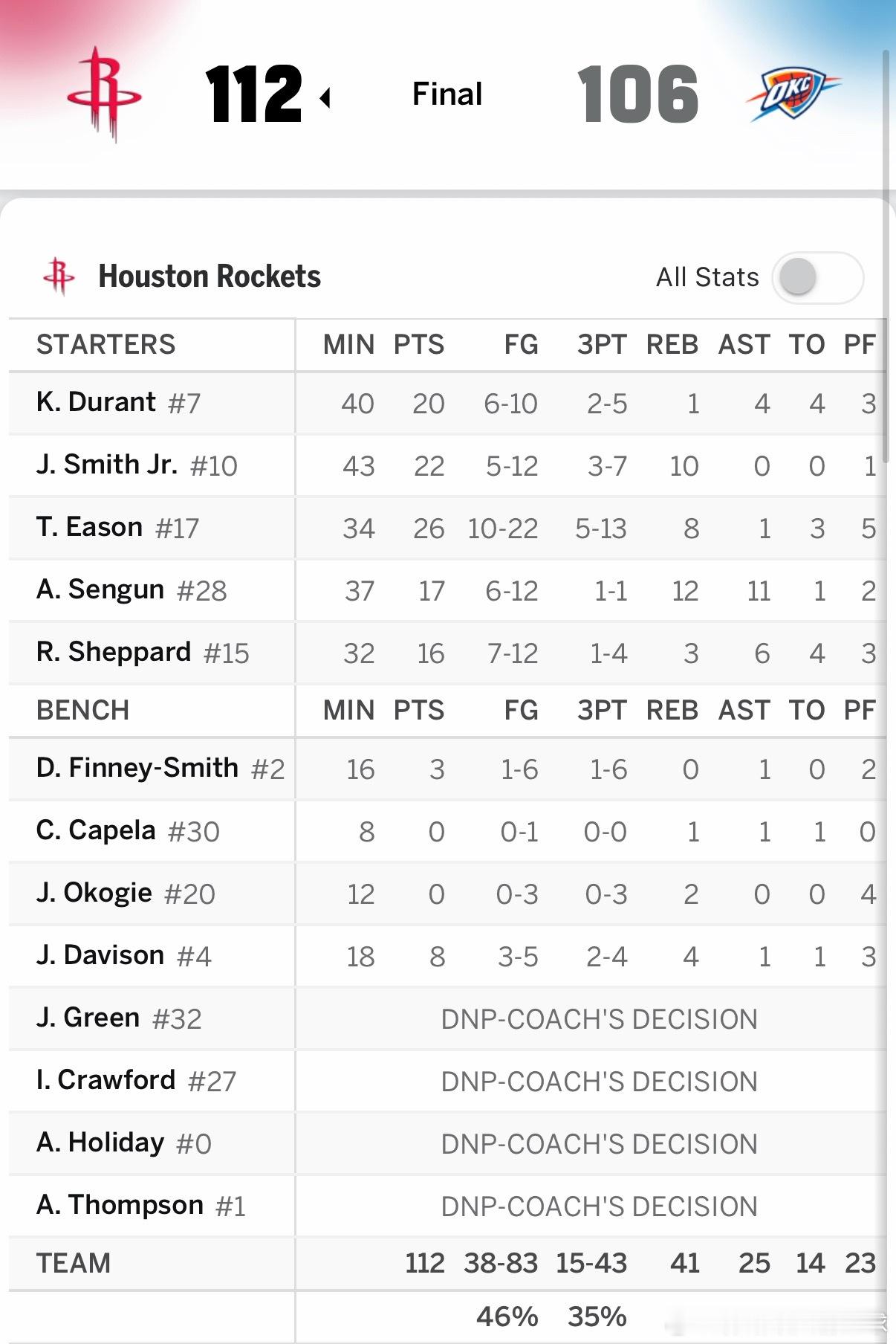
Task: Open the Thunder team logo in the score header
Action: pos(793,94)
